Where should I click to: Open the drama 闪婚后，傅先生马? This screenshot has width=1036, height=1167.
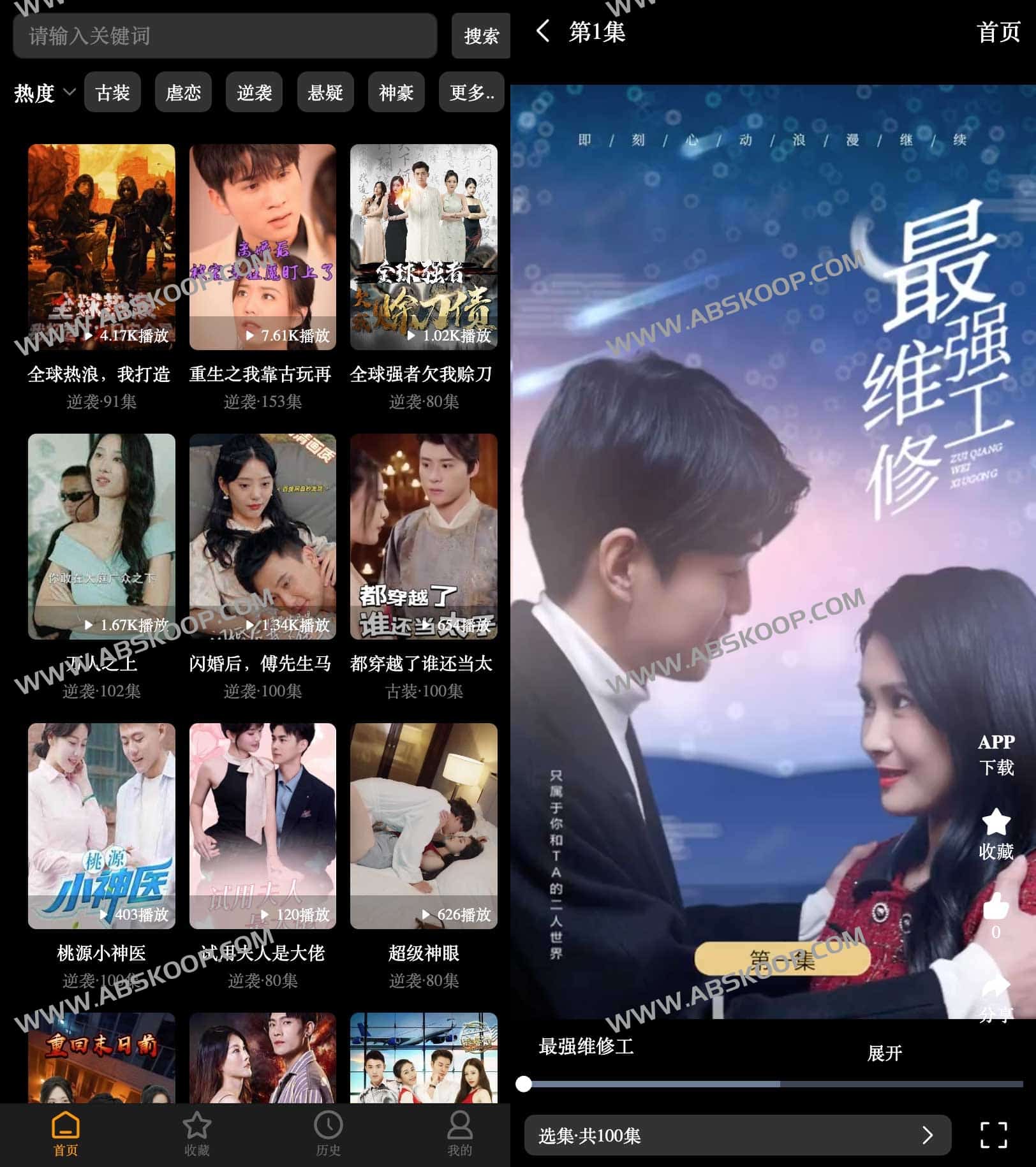pyautogui.click(x=262, y=536)
